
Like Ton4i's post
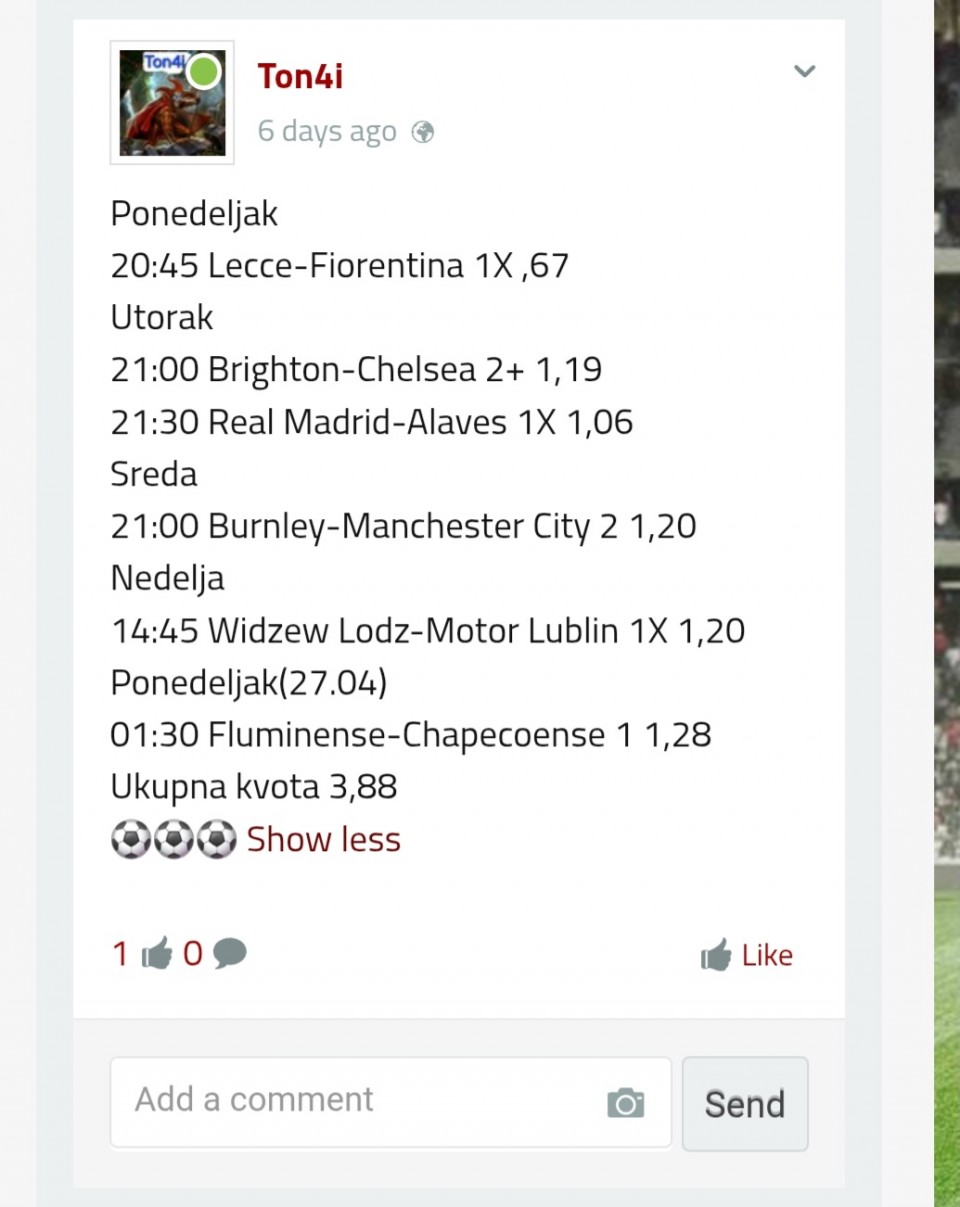pyautogui.click(x=748, y=956)
